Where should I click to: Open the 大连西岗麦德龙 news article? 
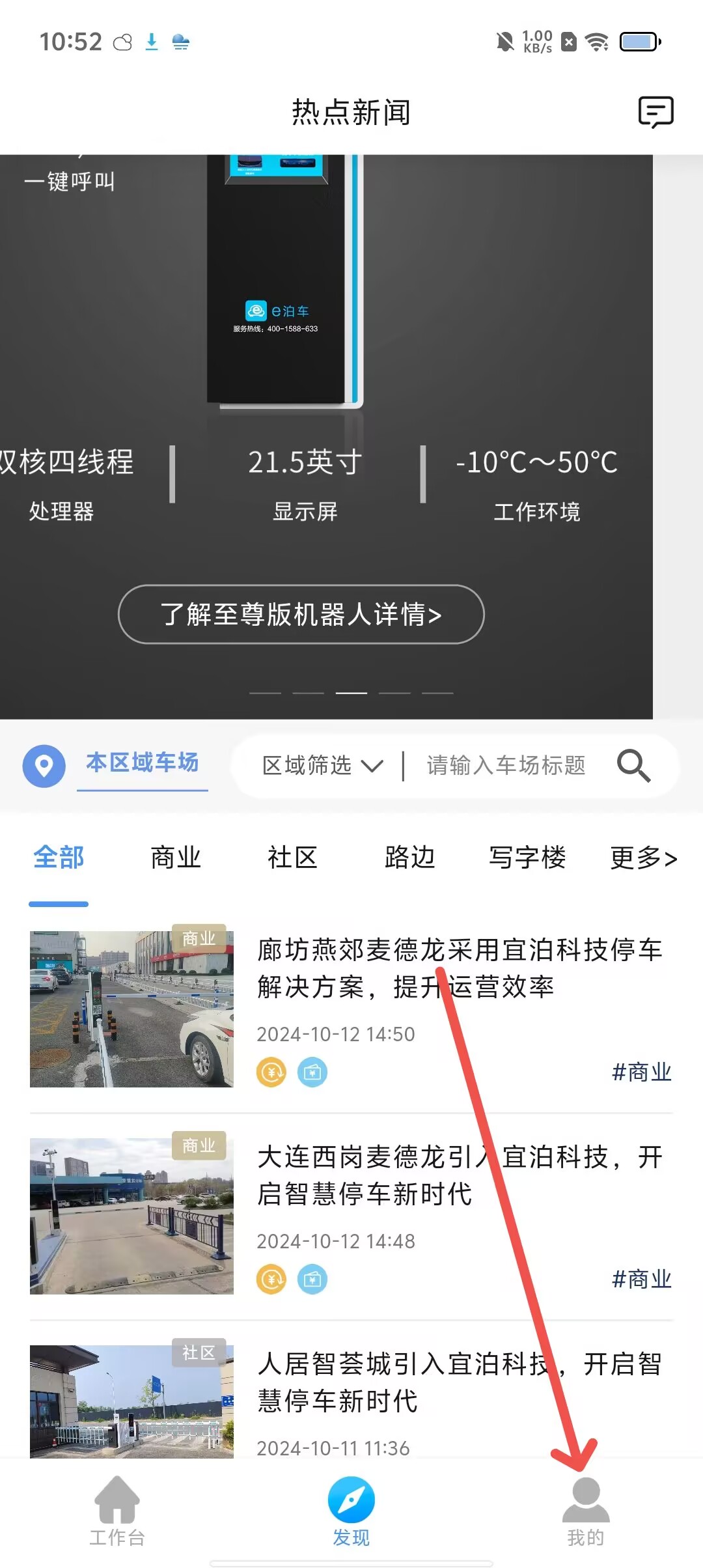point(459,1175)
